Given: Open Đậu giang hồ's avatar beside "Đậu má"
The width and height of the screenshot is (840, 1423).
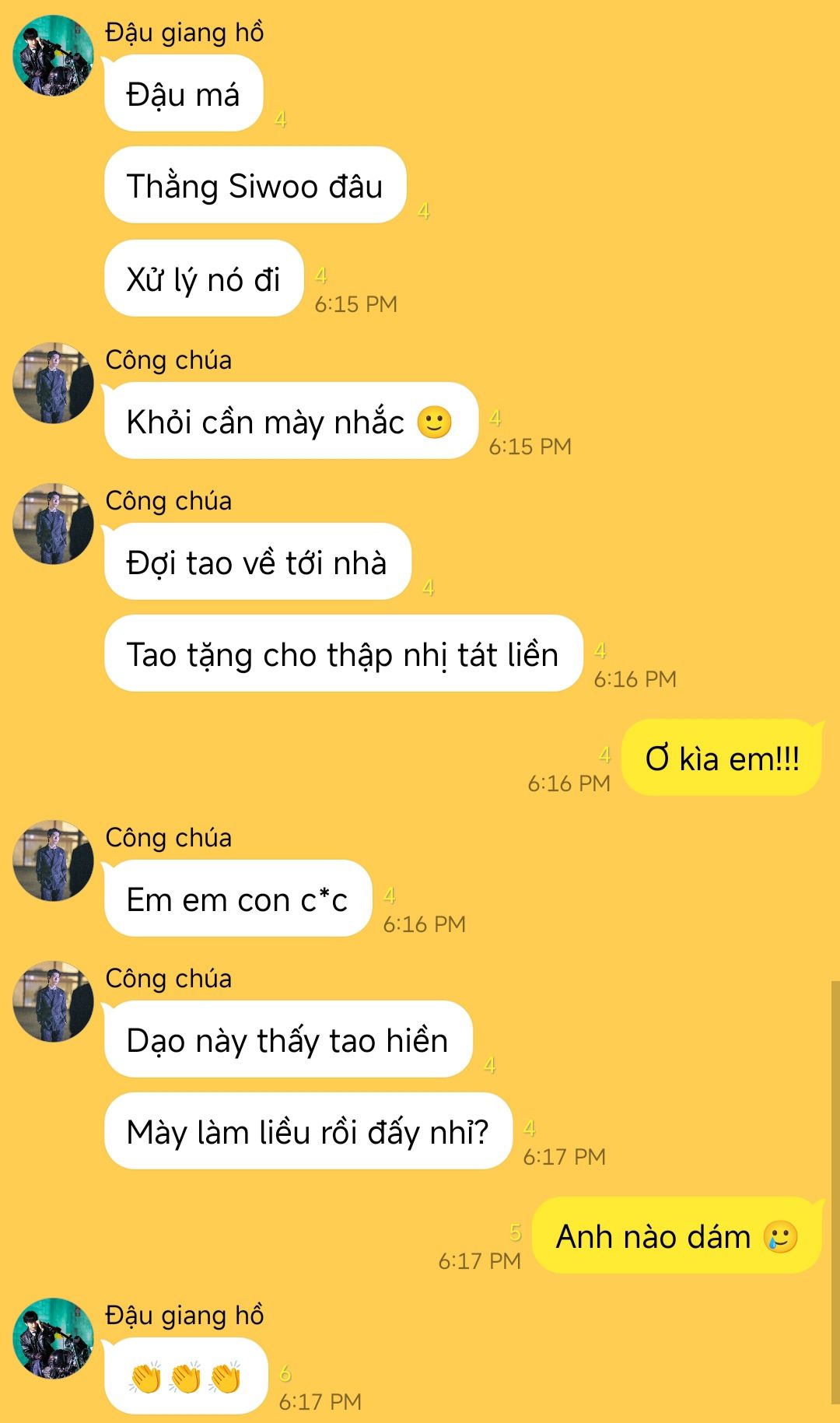Looking at the screenshot, I should pos(53,56).
